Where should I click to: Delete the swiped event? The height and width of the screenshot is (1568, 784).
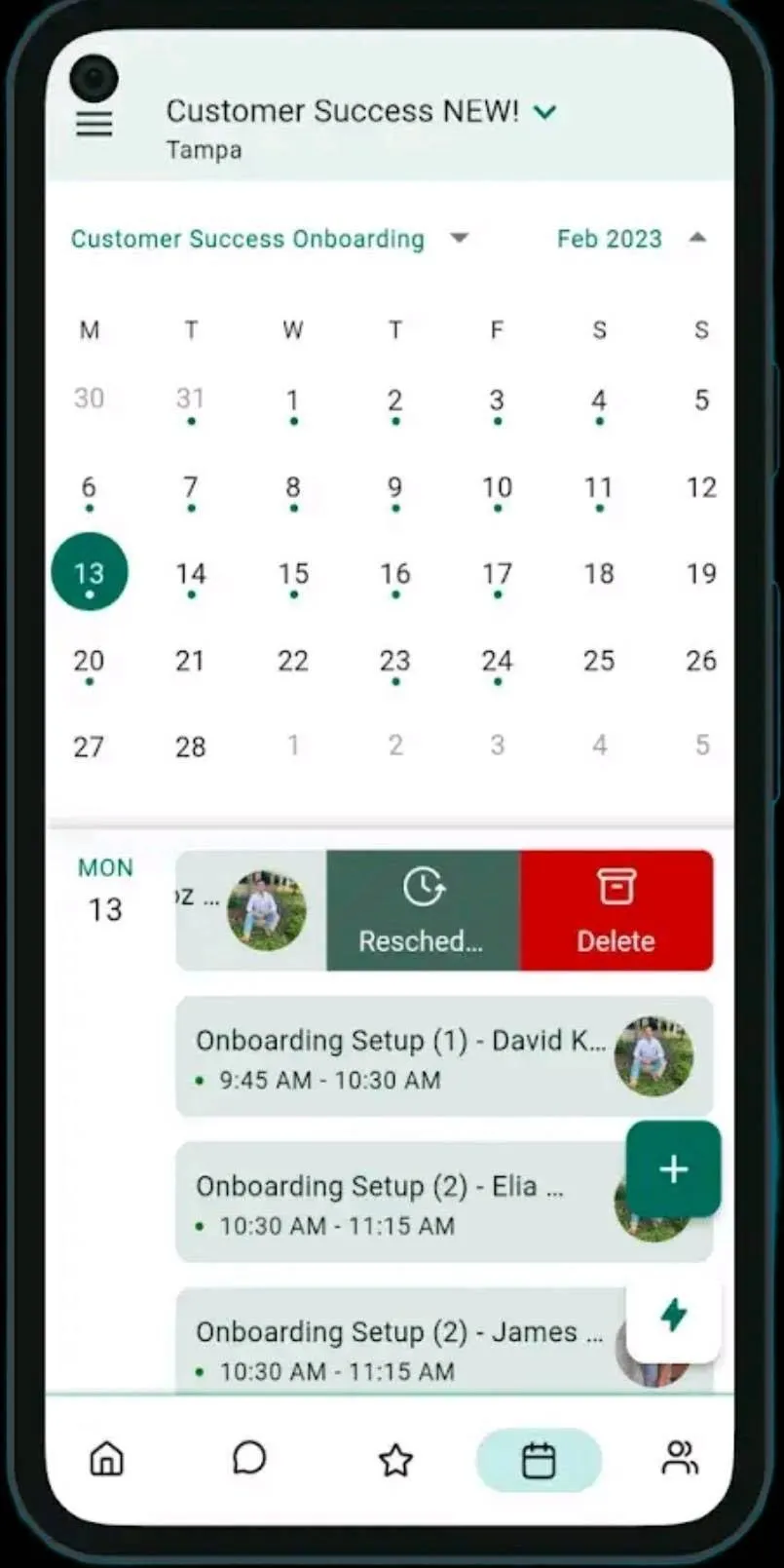616,910
